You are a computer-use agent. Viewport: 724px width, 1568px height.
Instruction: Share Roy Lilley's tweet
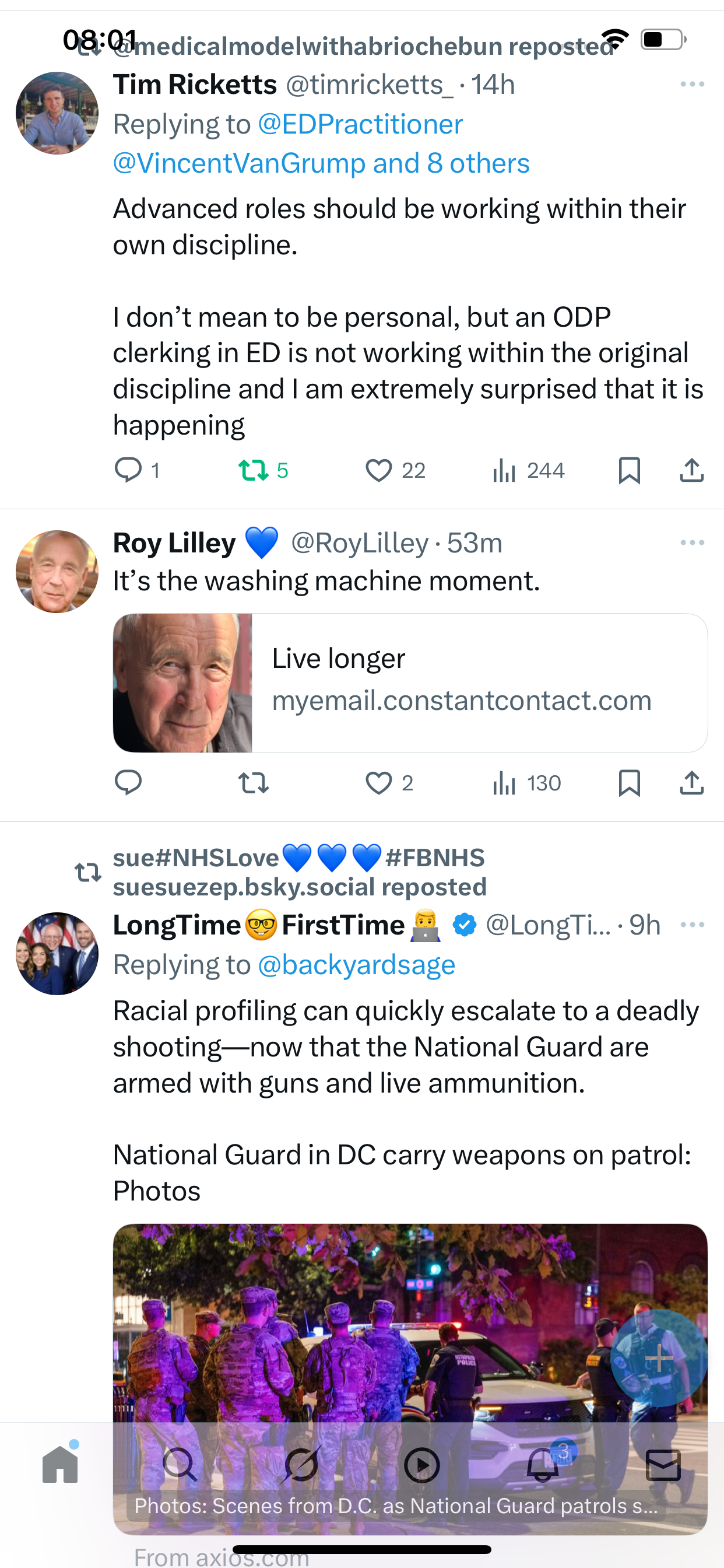coord(692,783)
